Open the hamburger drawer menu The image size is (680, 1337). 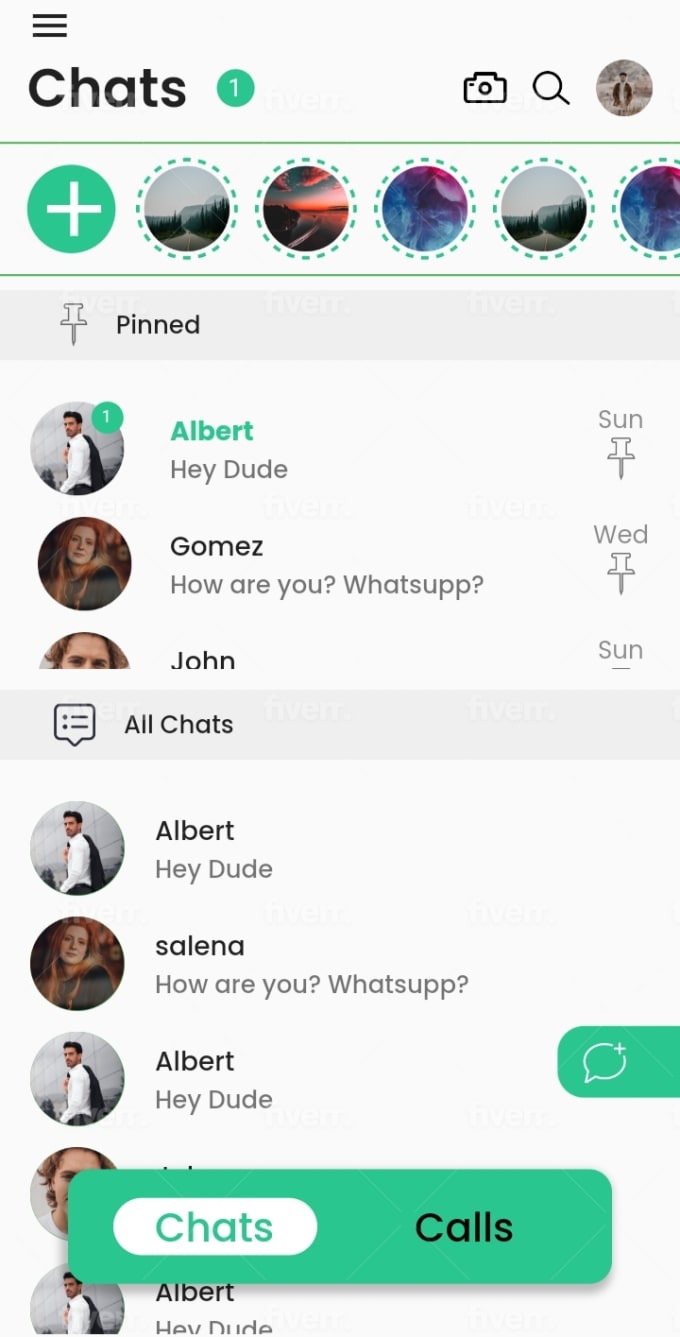(50, 26)
